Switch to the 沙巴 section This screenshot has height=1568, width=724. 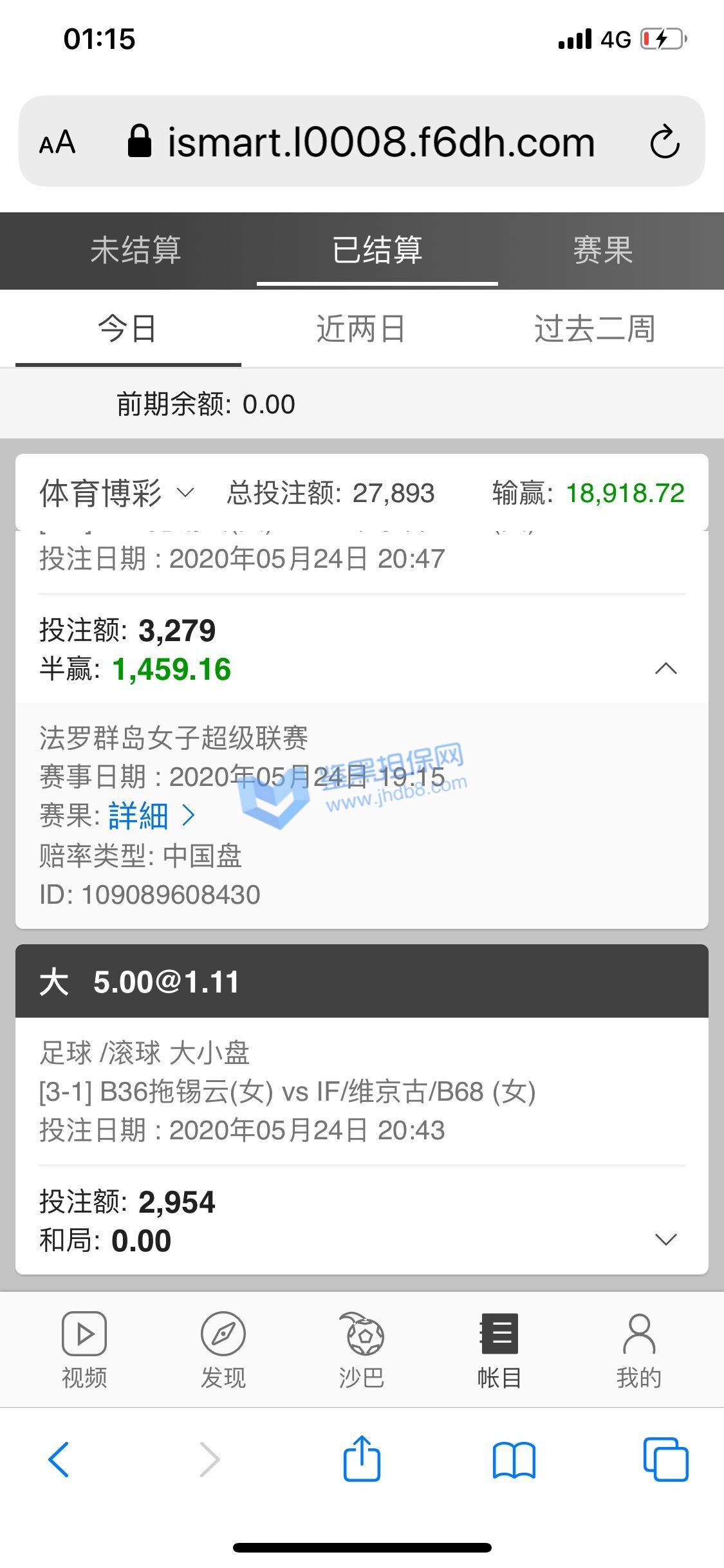[x=361, y=1349]
